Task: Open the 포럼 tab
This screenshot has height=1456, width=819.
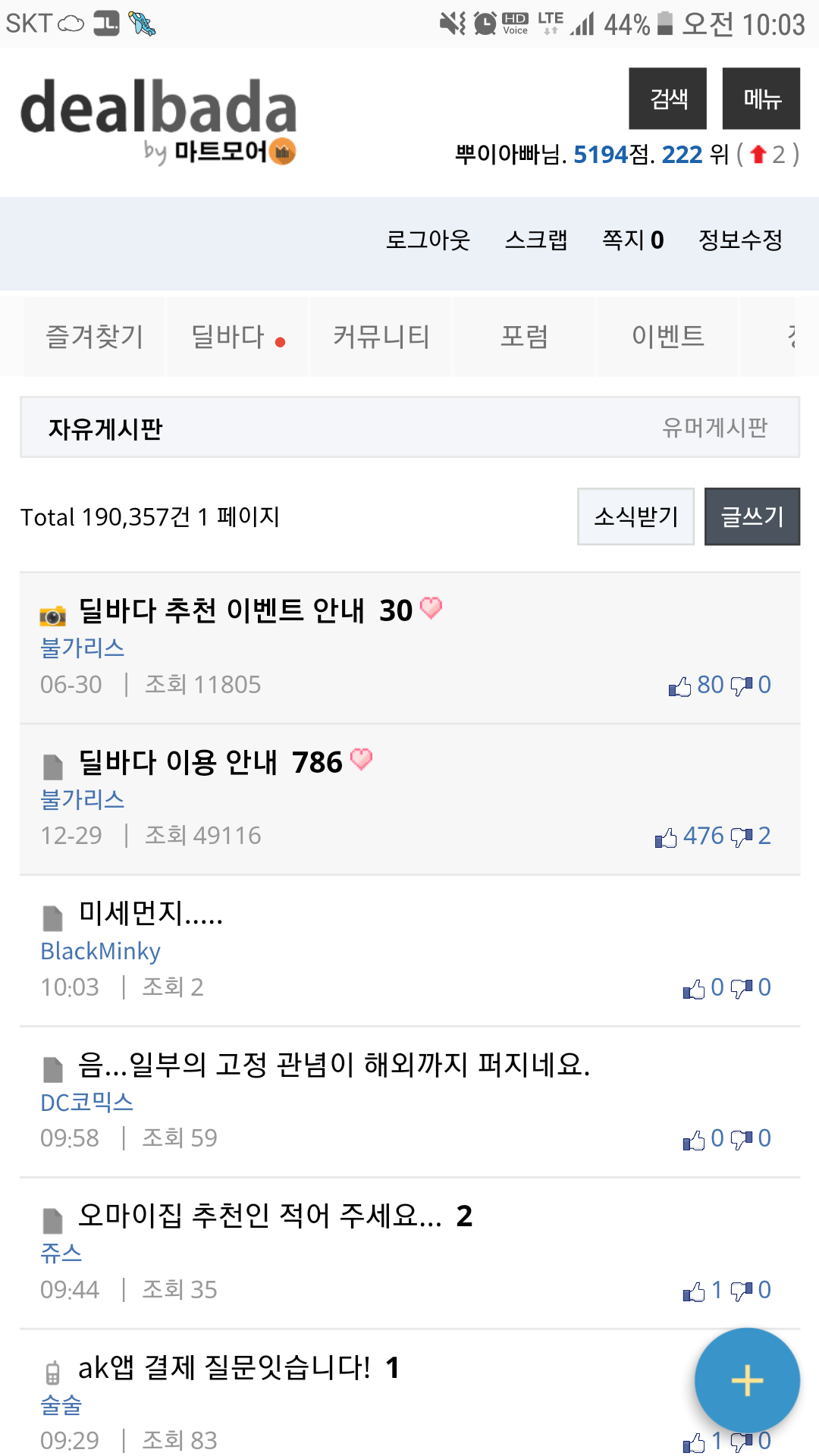Action: (x=523, y=337)
